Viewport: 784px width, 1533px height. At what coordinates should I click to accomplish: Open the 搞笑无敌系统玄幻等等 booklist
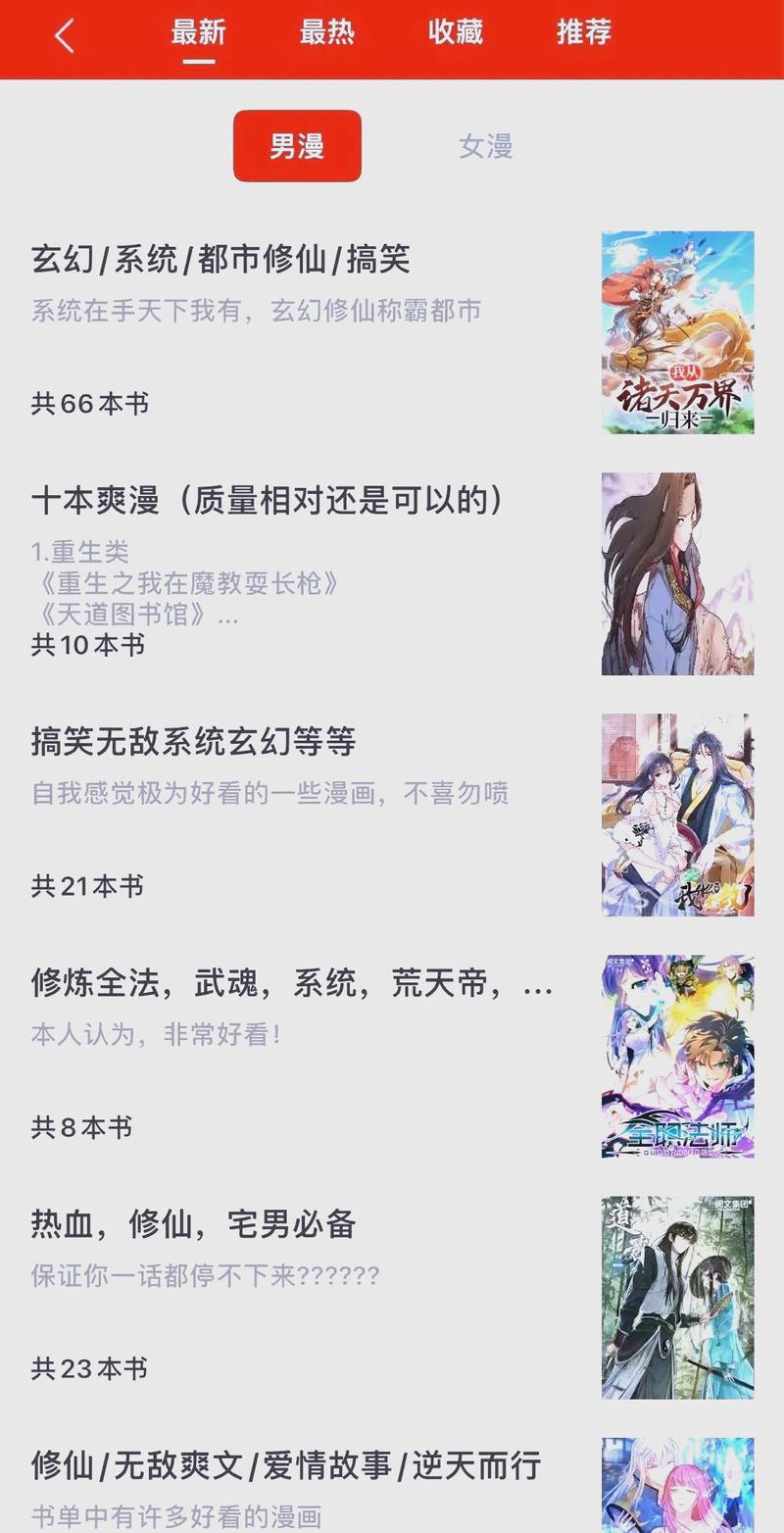tap(392, 815)
